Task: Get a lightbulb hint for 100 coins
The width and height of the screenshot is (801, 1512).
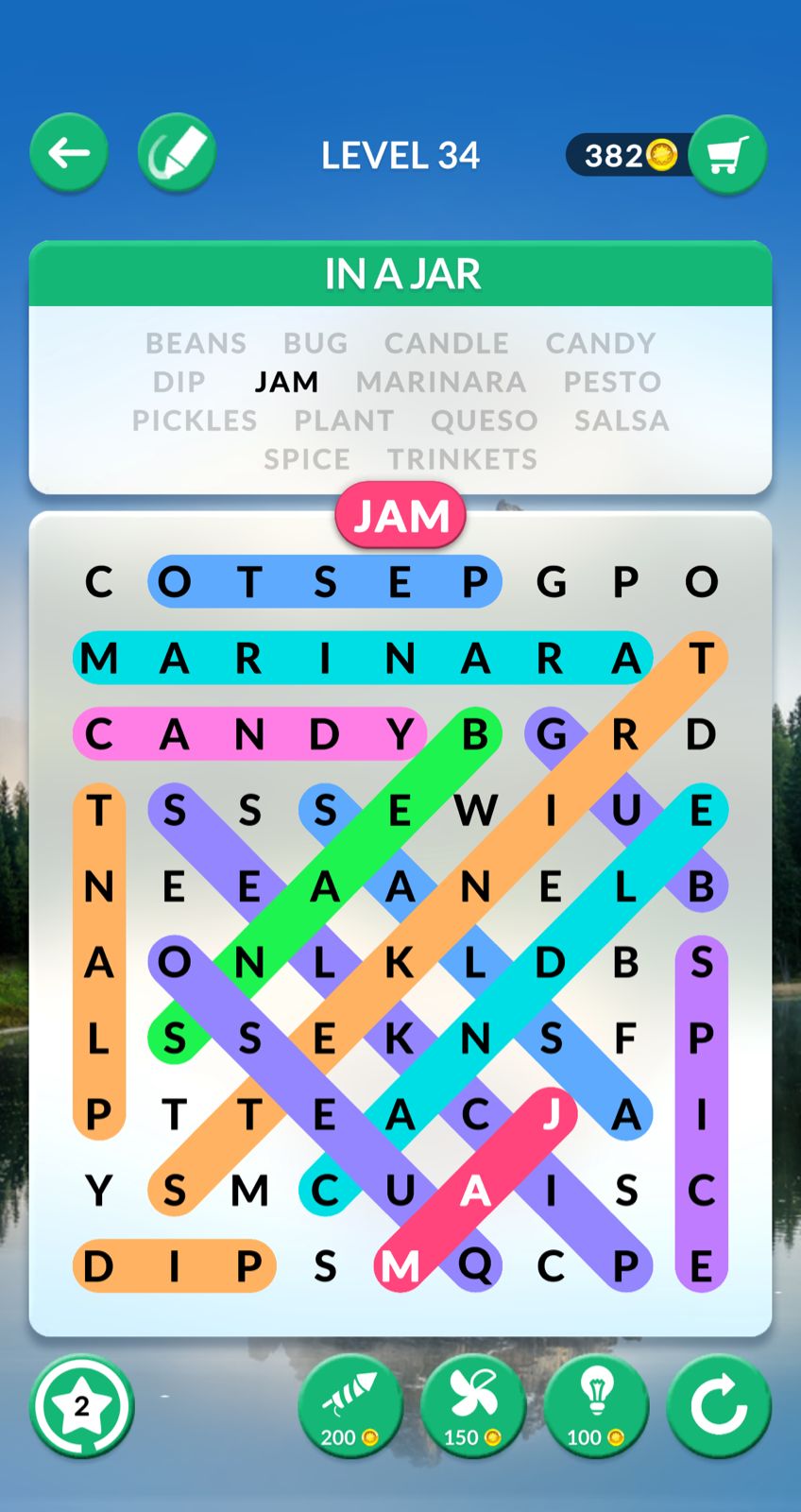Action: 596,1406
